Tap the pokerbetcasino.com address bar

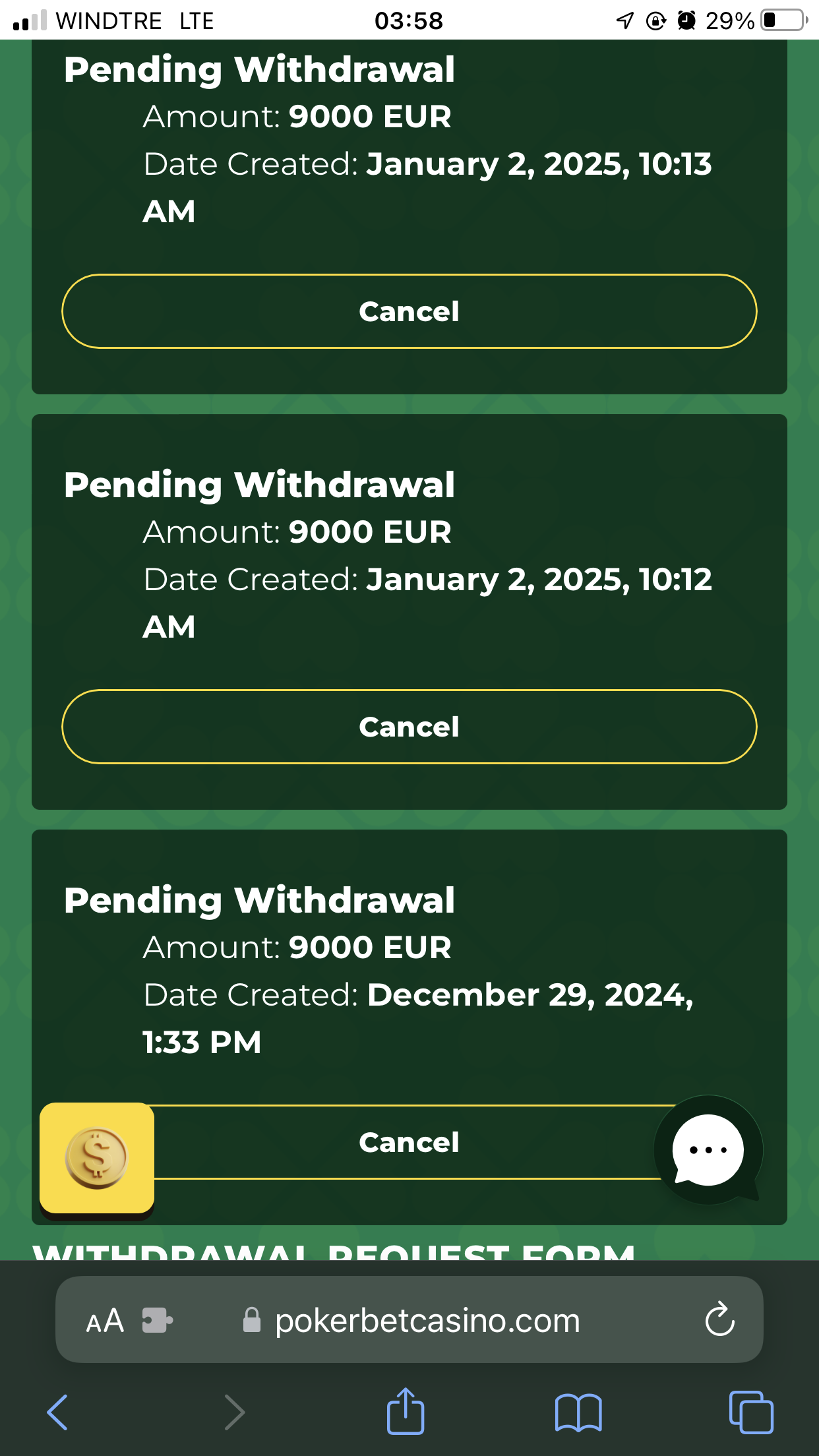click(427, 1321)
